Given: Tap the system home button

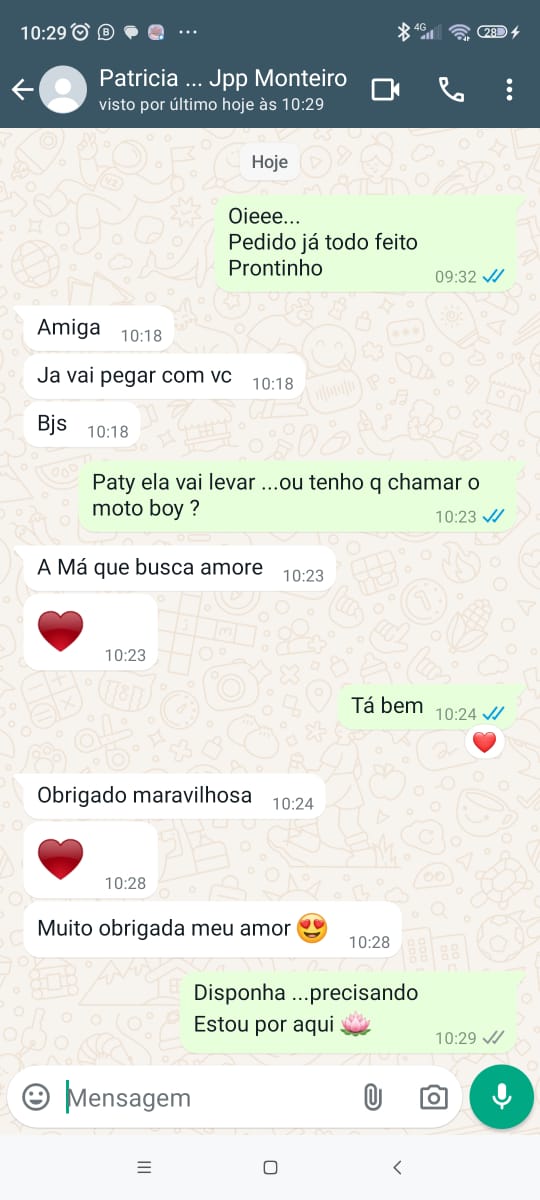Looking at the screenshot, I should coord(270,1167).
